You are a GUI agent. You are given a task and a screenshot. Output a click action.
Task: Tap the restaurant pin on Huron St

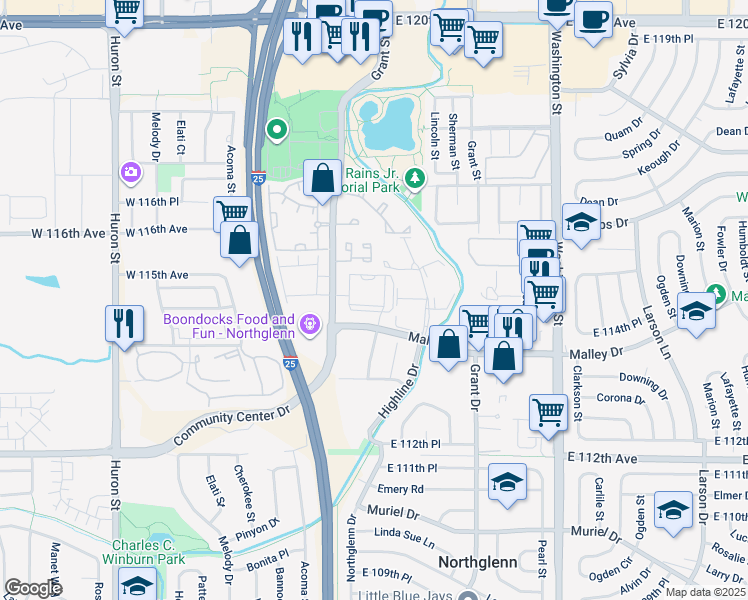tap(123, 324)
